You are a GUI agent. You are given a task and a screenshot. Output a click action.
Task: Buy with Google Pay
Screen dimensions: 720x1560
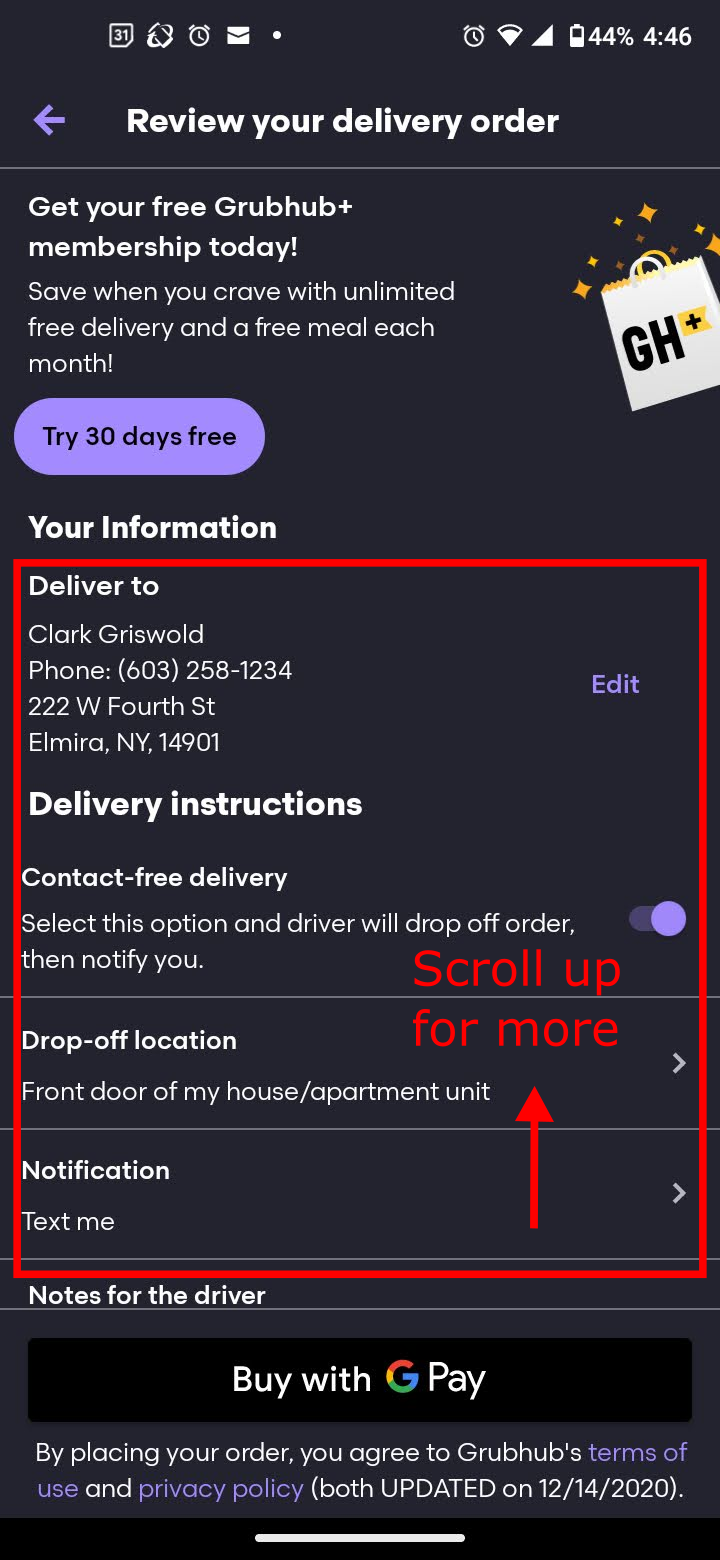click(360, 1380)
